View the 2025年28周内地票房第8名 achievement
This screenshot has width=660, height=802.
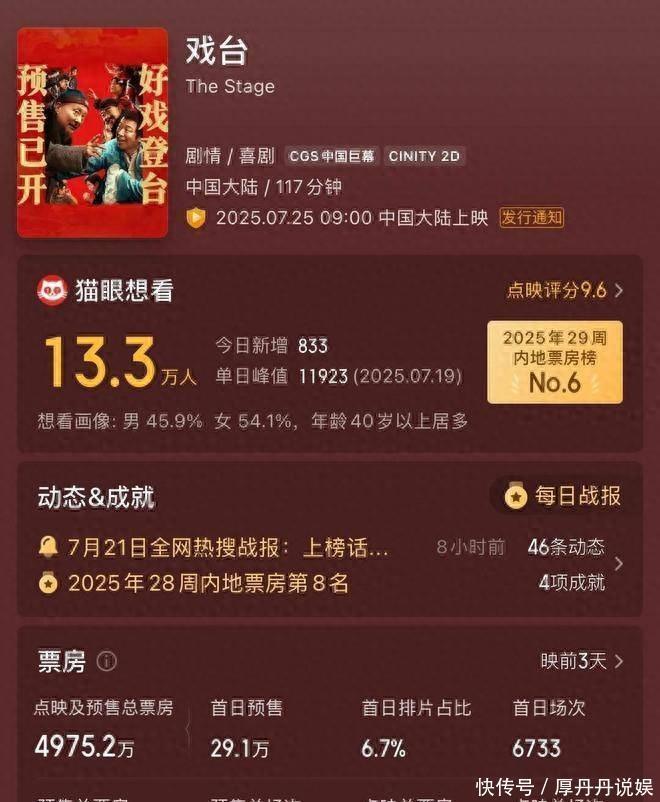point(205,583)
